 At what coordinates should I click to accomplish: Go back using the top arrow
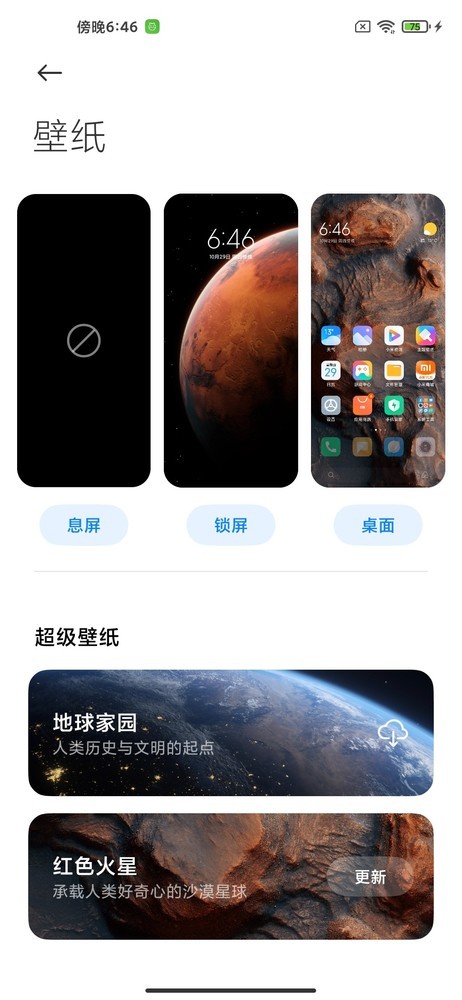[49, 73]
